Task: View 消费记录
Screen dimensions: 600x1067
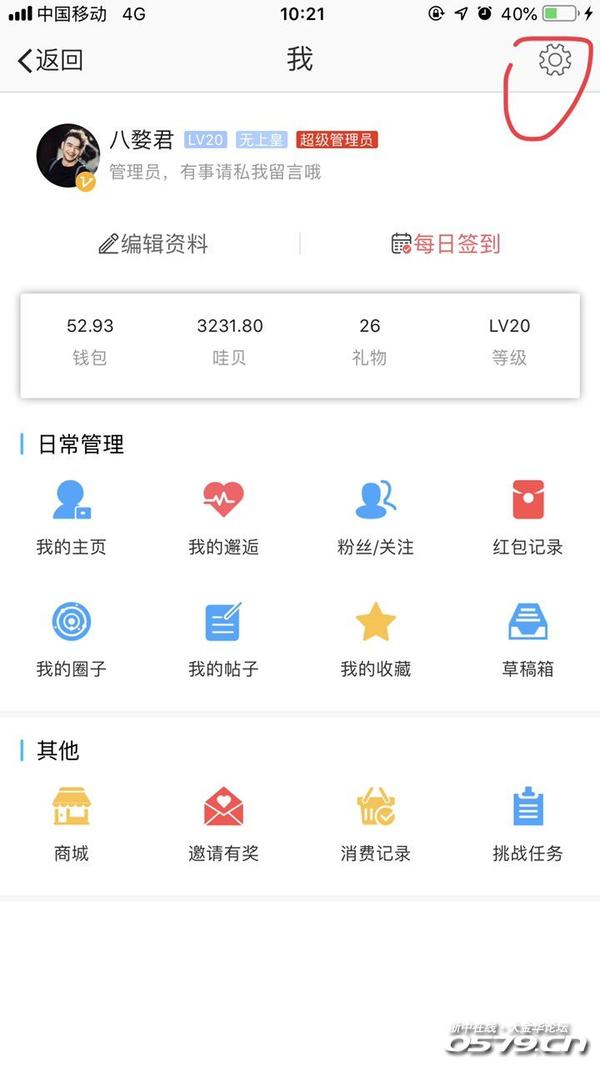Action: (x=376, y=822)
